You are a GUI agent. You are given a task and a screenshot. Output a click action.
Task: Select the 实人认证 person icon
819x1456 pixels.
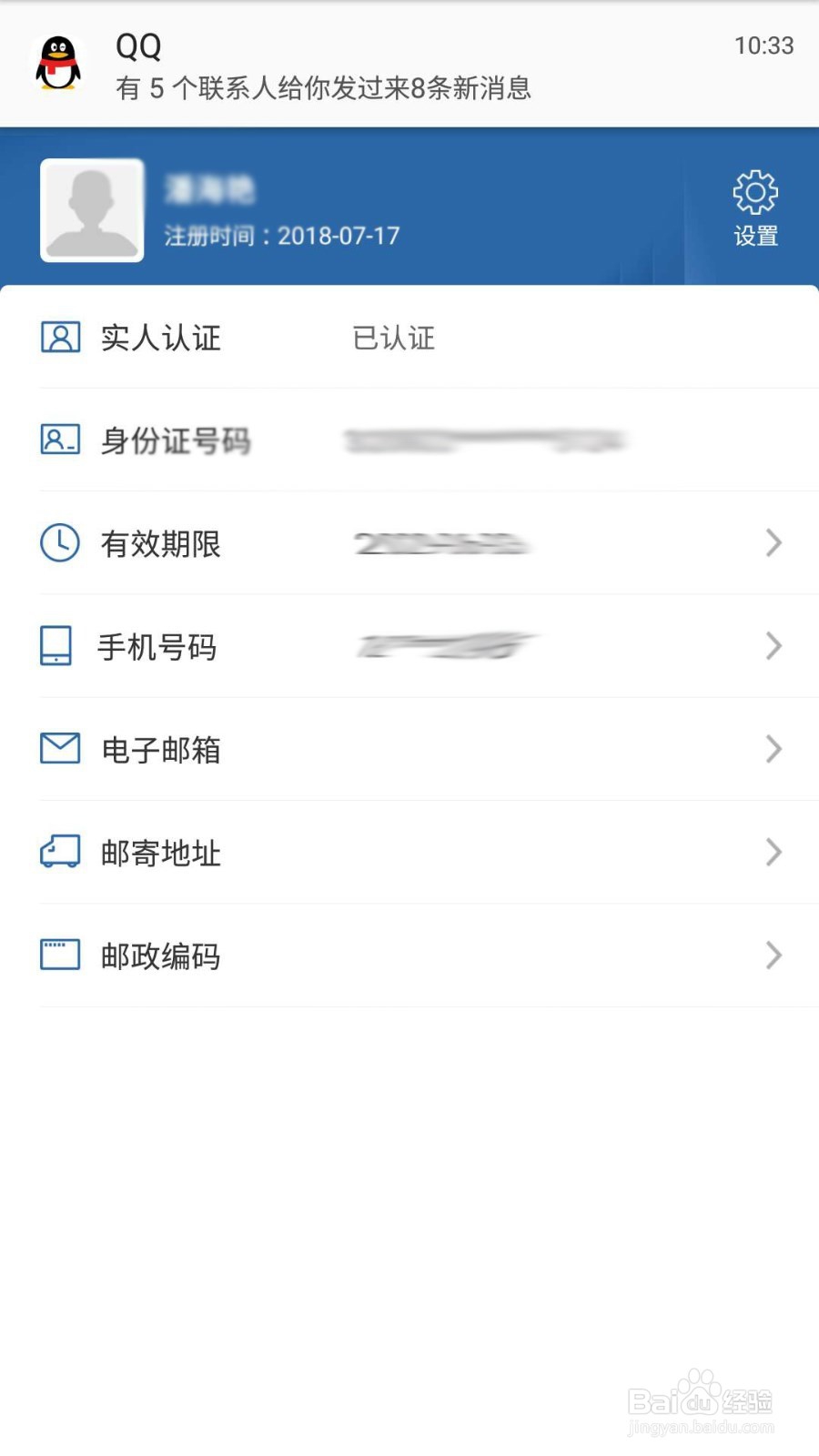pyautogui.click(x=58, y=338)
